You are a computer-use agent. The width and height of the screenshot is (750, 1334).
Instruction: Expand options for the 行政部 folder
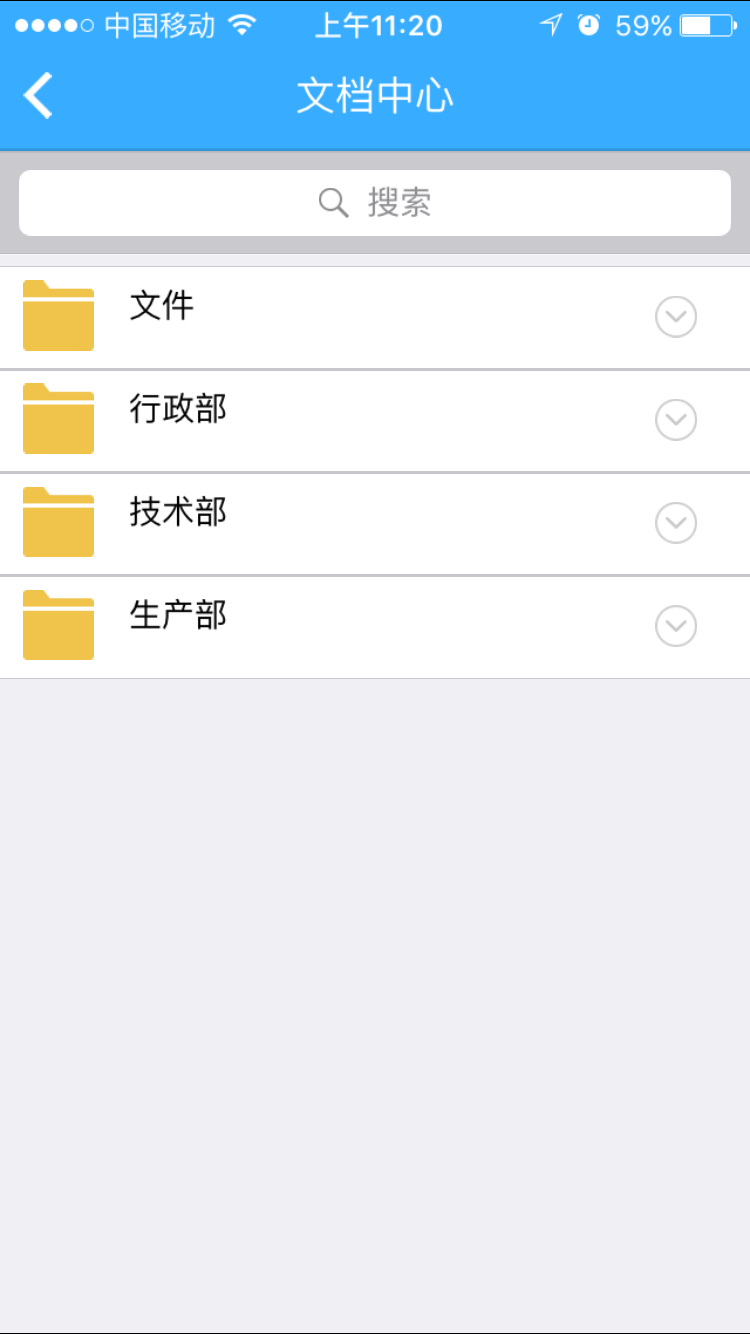coord(676,420)
